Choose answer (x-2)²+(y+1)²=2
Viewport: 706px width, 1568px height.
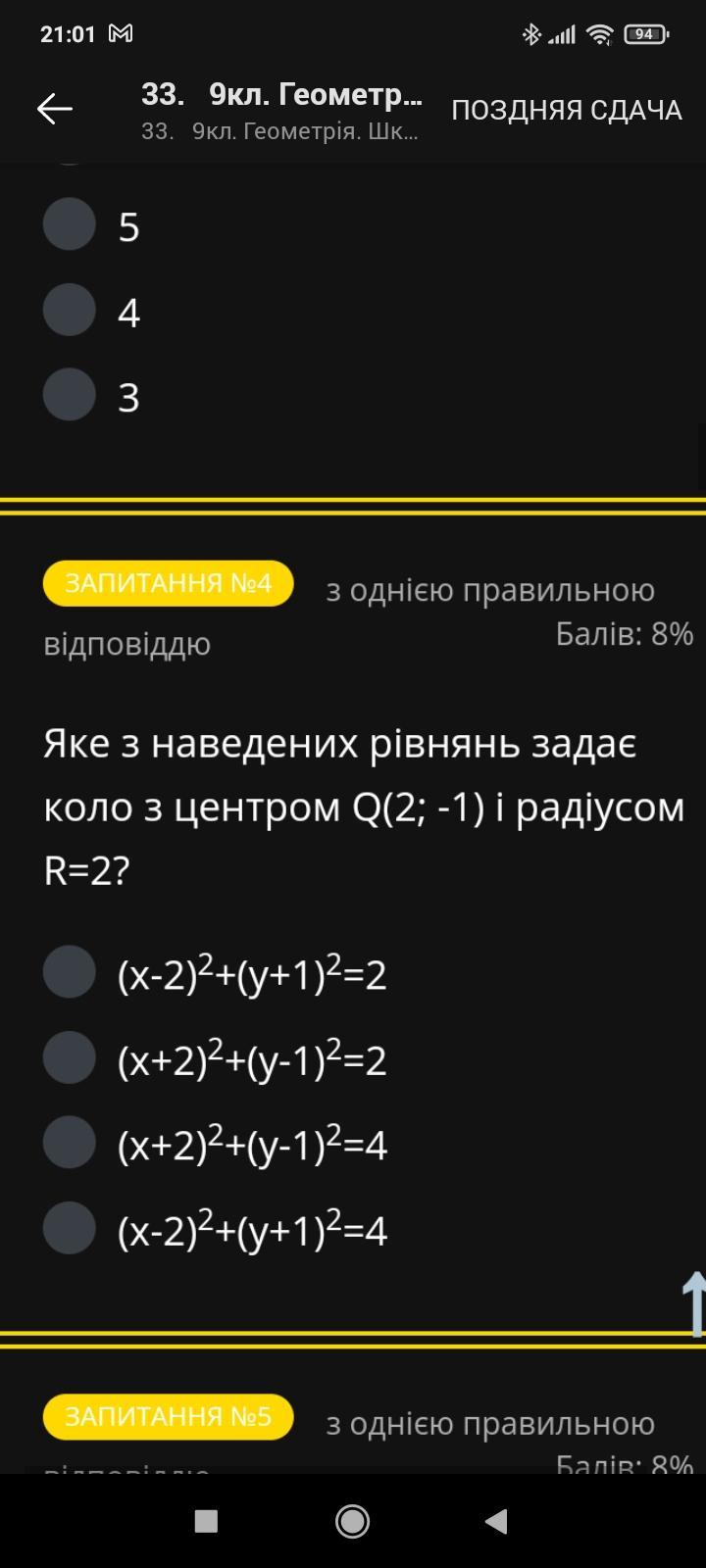coord(70,972)
